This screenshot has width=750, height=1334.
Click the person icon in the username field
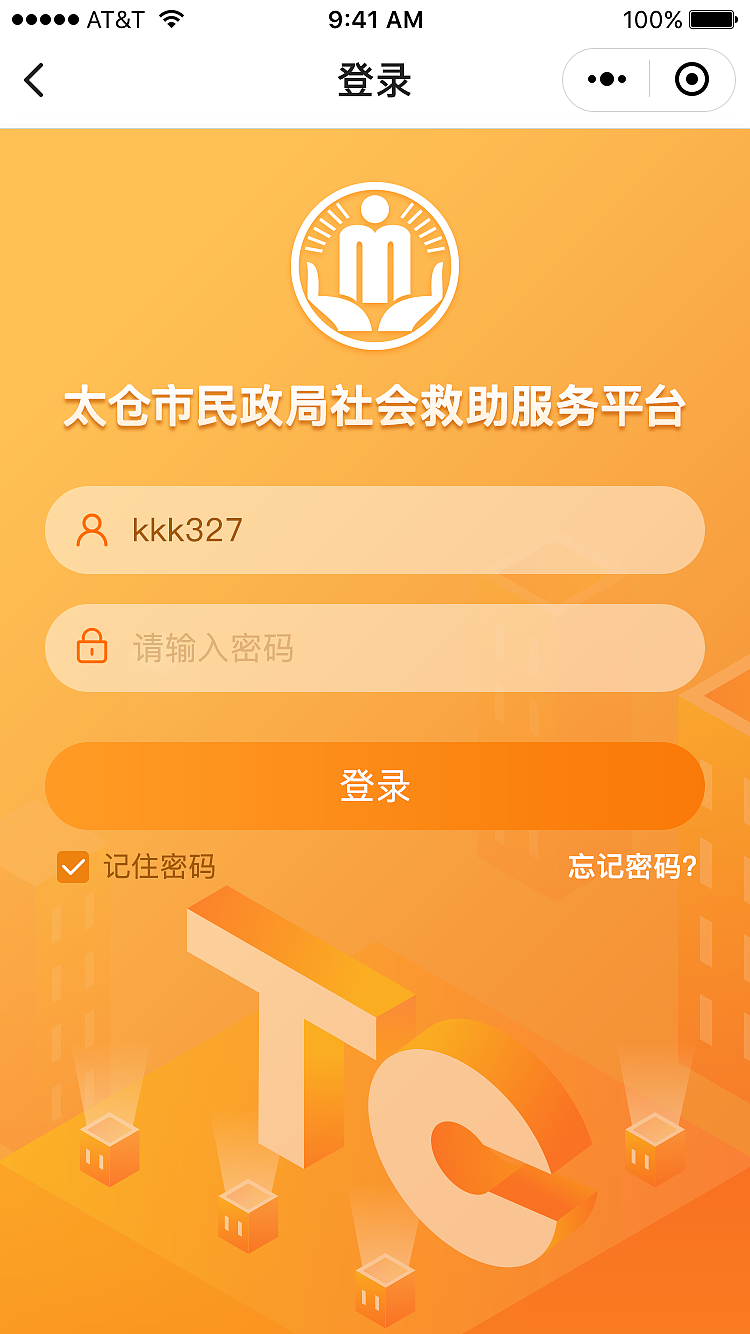click(x=90, y=530)
